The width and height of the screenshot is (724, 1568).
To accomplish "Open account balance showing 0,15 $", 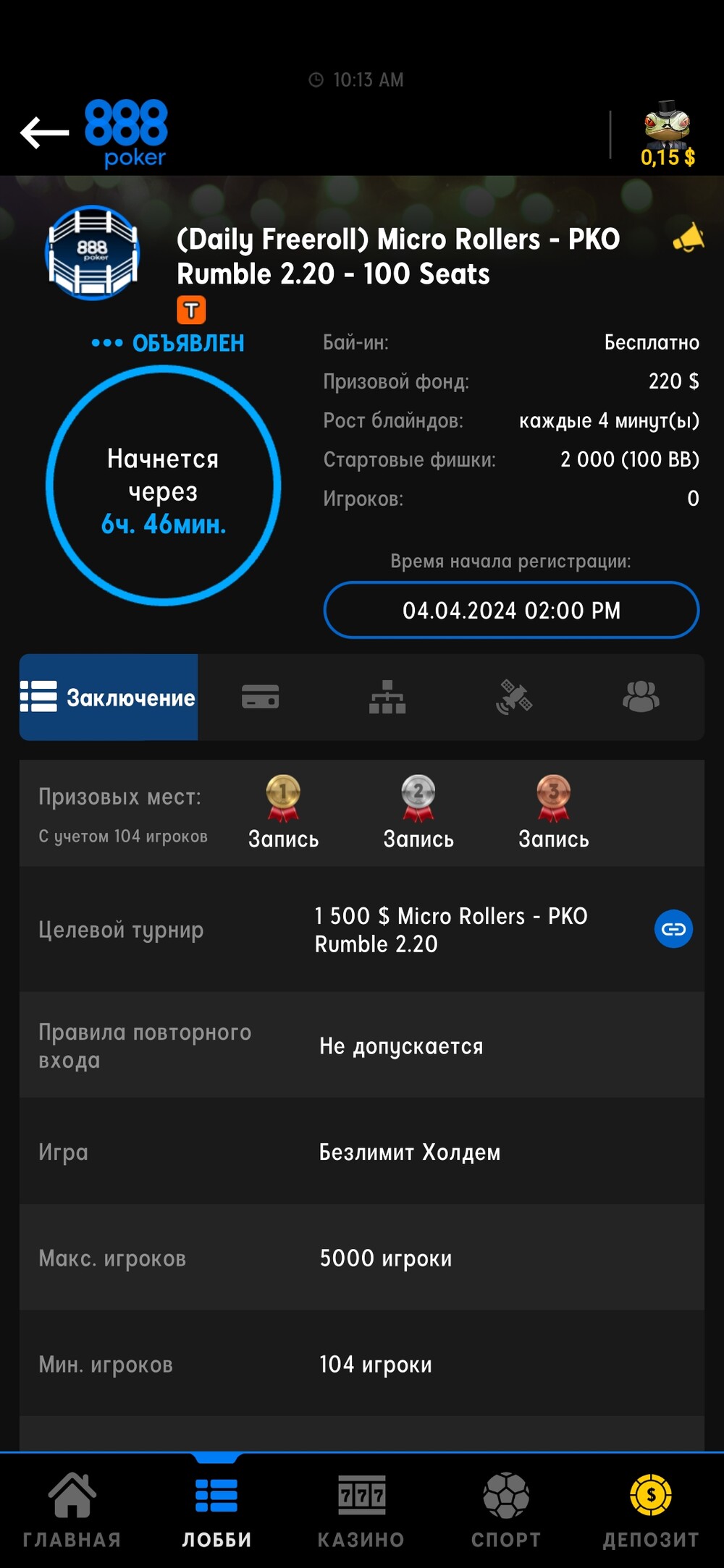I will [668, 135].
